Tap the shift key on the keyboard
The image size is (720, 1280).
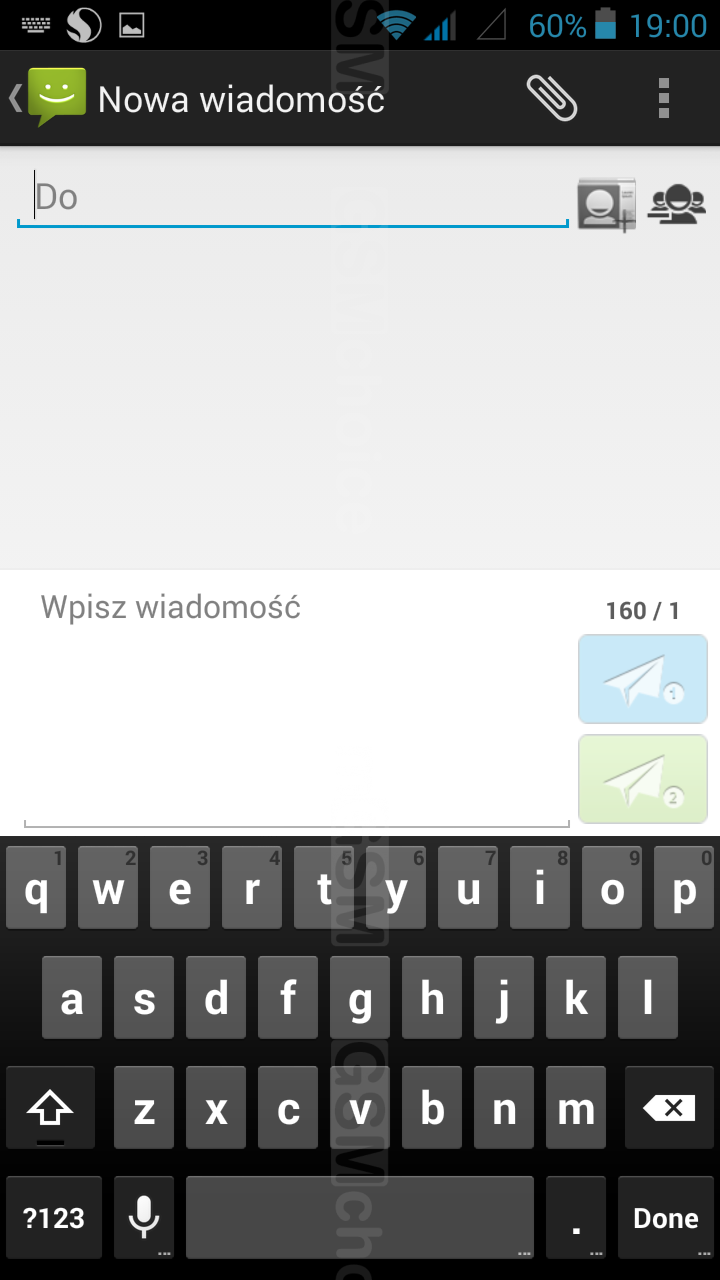[x=50, y=1108]
